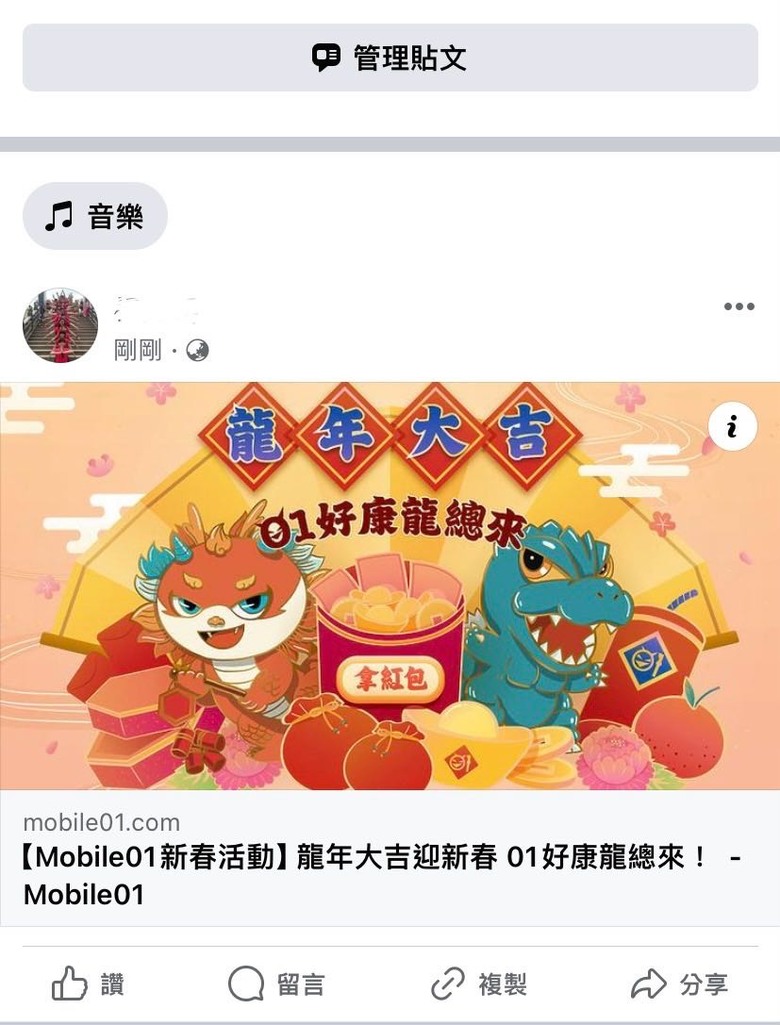Comment on the post via 留言

[x=276, y=985]
